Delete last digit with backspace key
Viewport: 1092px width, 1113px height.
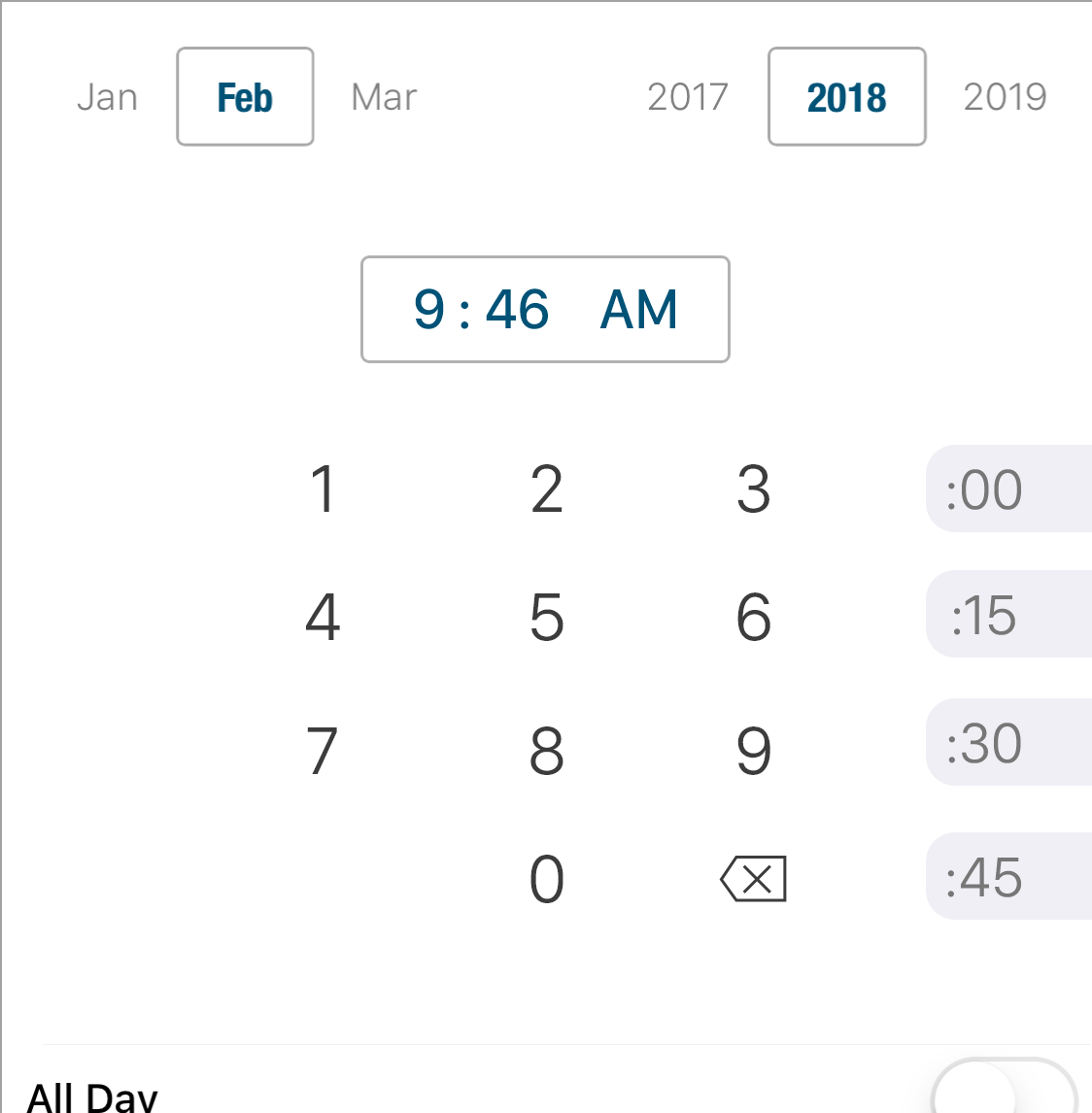coord(753,879)
